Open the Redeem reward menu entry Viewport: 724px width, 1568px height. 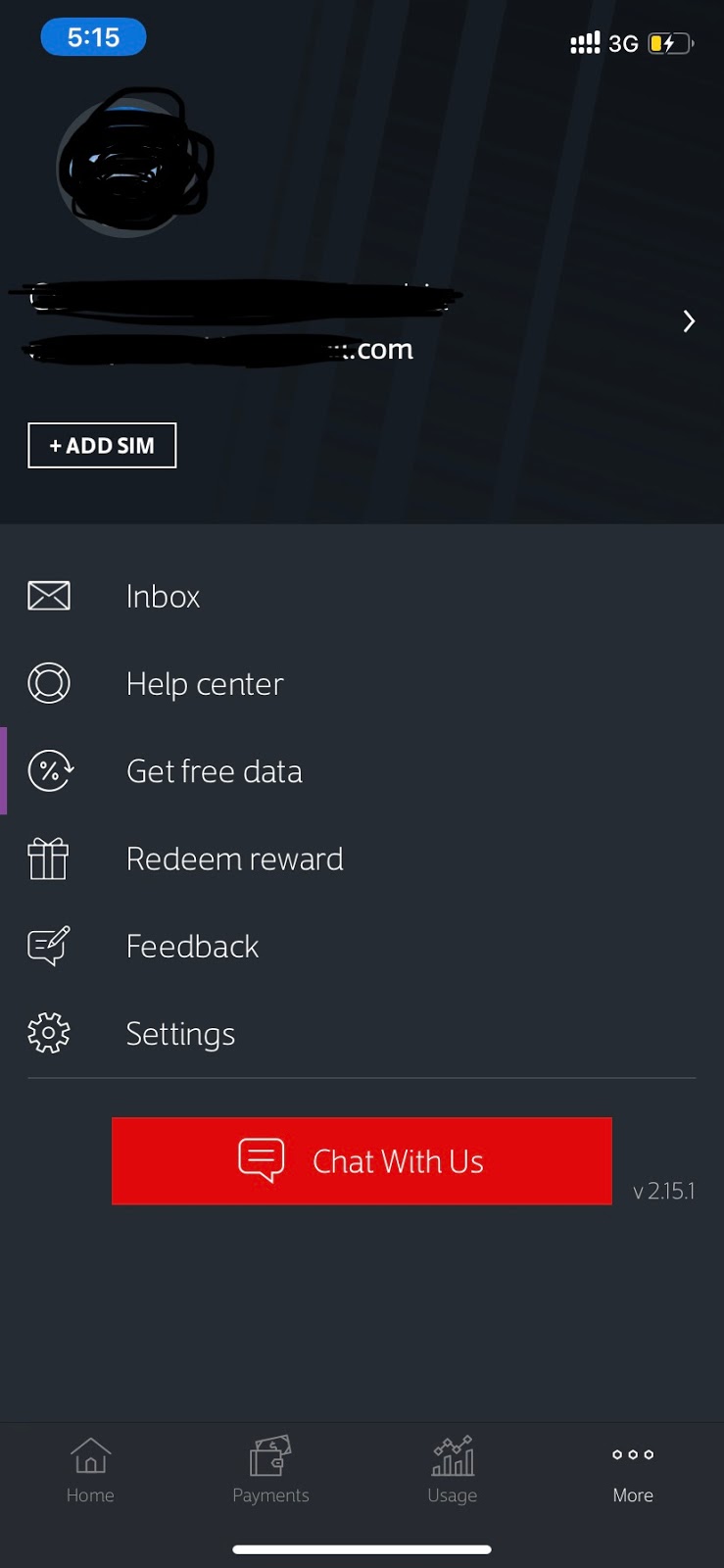(234, 858)
